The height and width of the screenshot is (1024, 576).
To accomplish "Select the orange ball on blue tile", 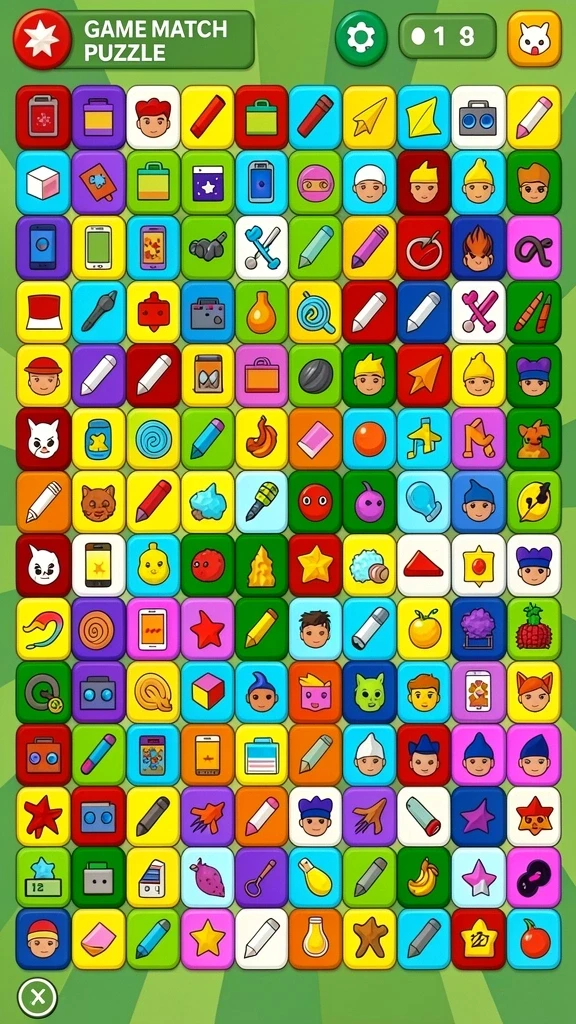I will click(x=370, y=439).
